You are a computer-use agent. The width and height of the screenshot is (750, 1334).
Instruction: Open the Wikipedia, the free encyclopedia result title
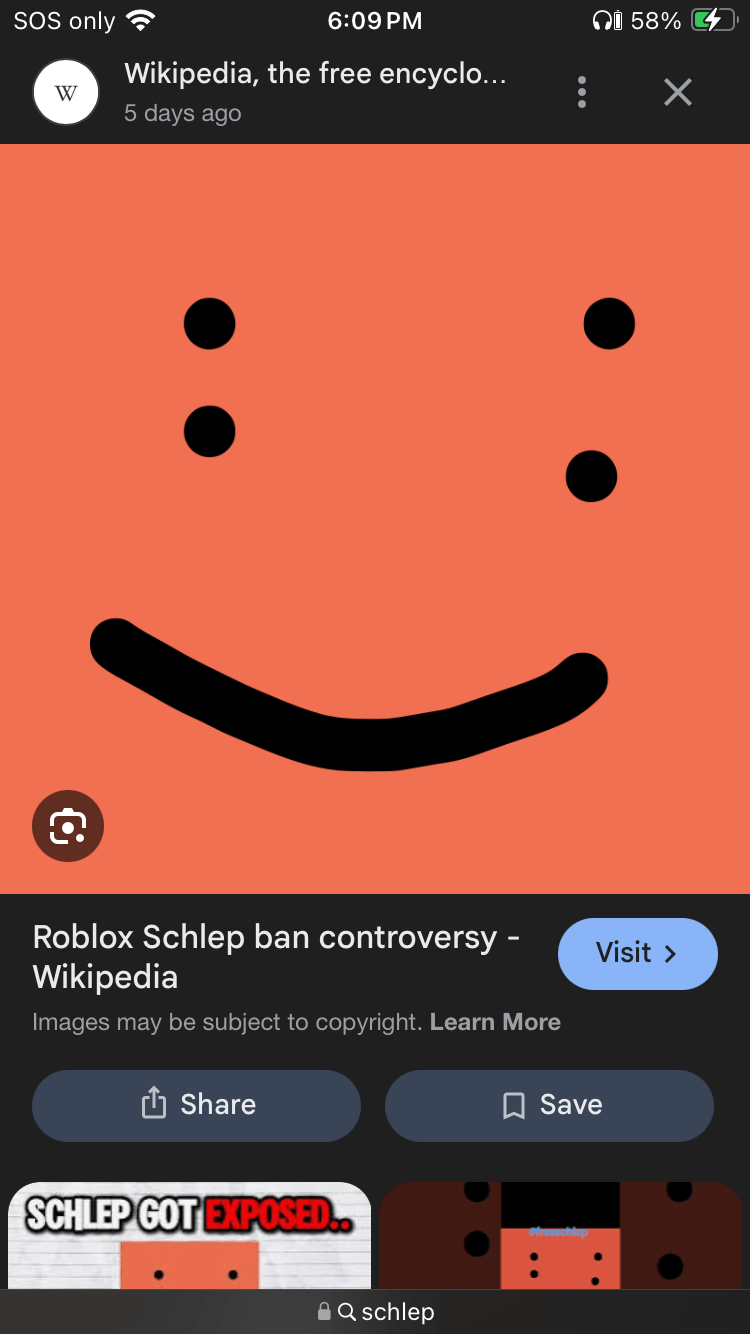click(317, 73)
